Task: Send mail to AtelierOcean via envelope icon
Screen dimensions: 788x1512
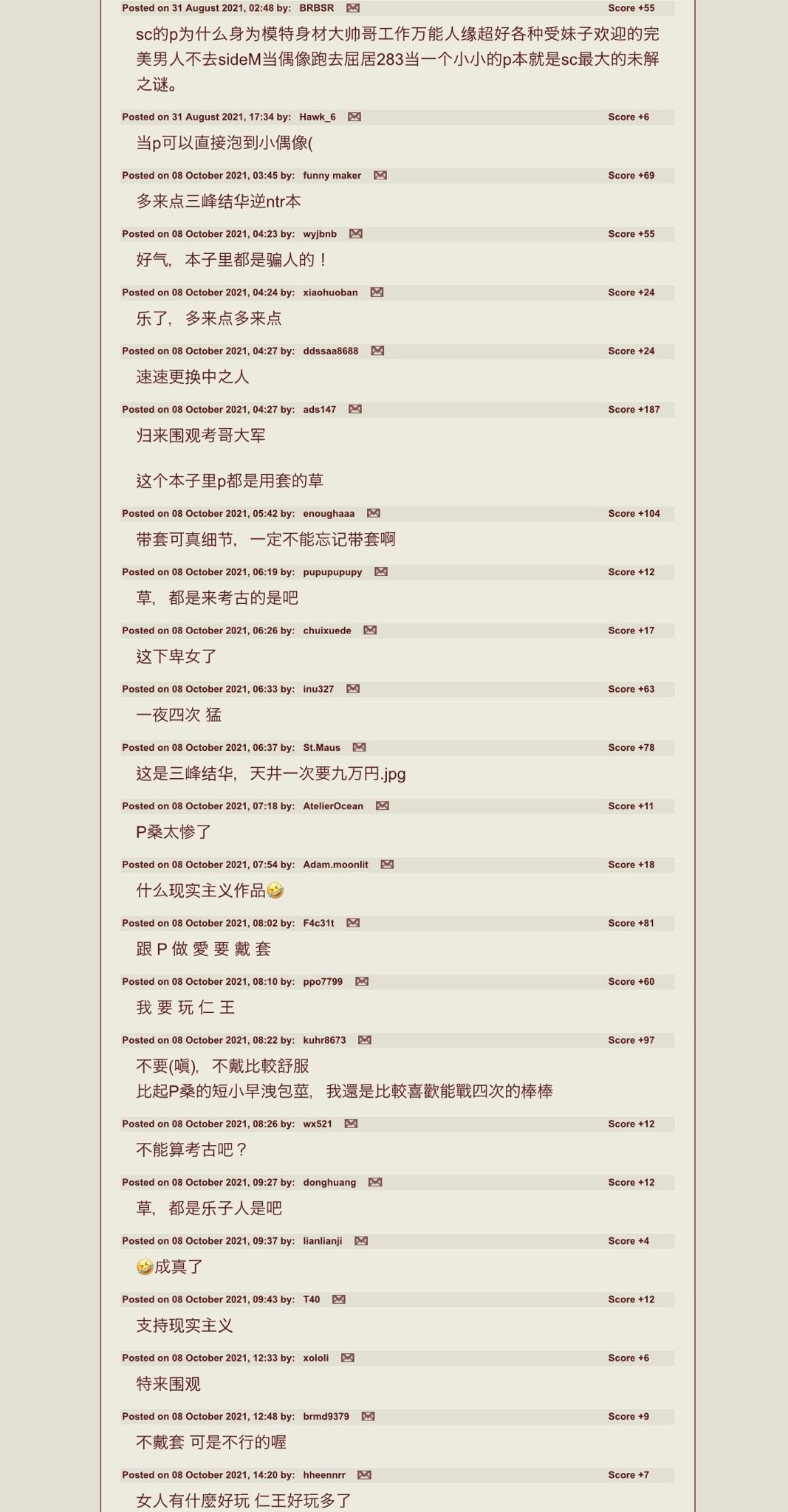Action: (382, 806)
